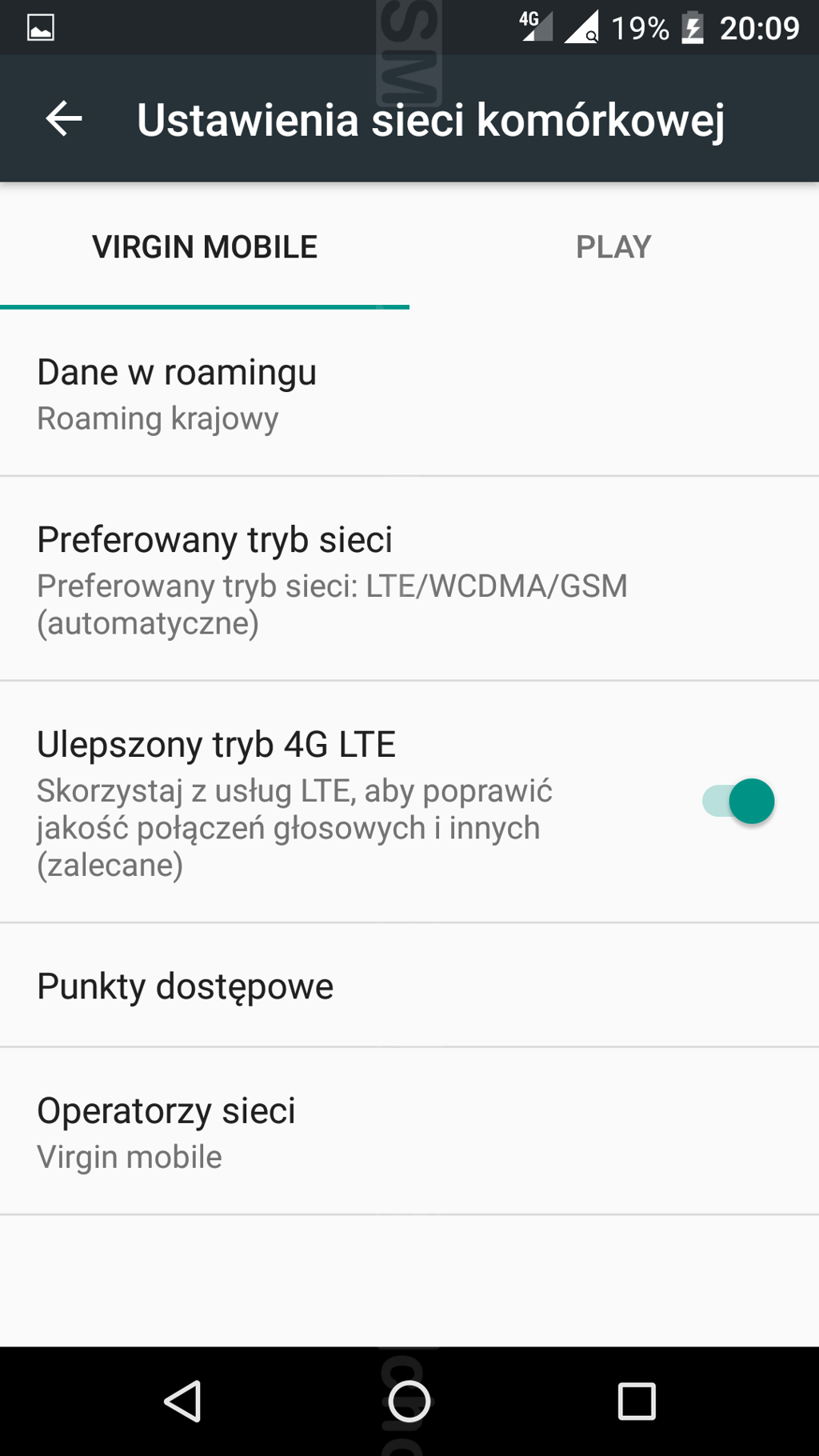
Task: Disable Ulepszony tryb 4G LTE switch
Action: (738, 802)
